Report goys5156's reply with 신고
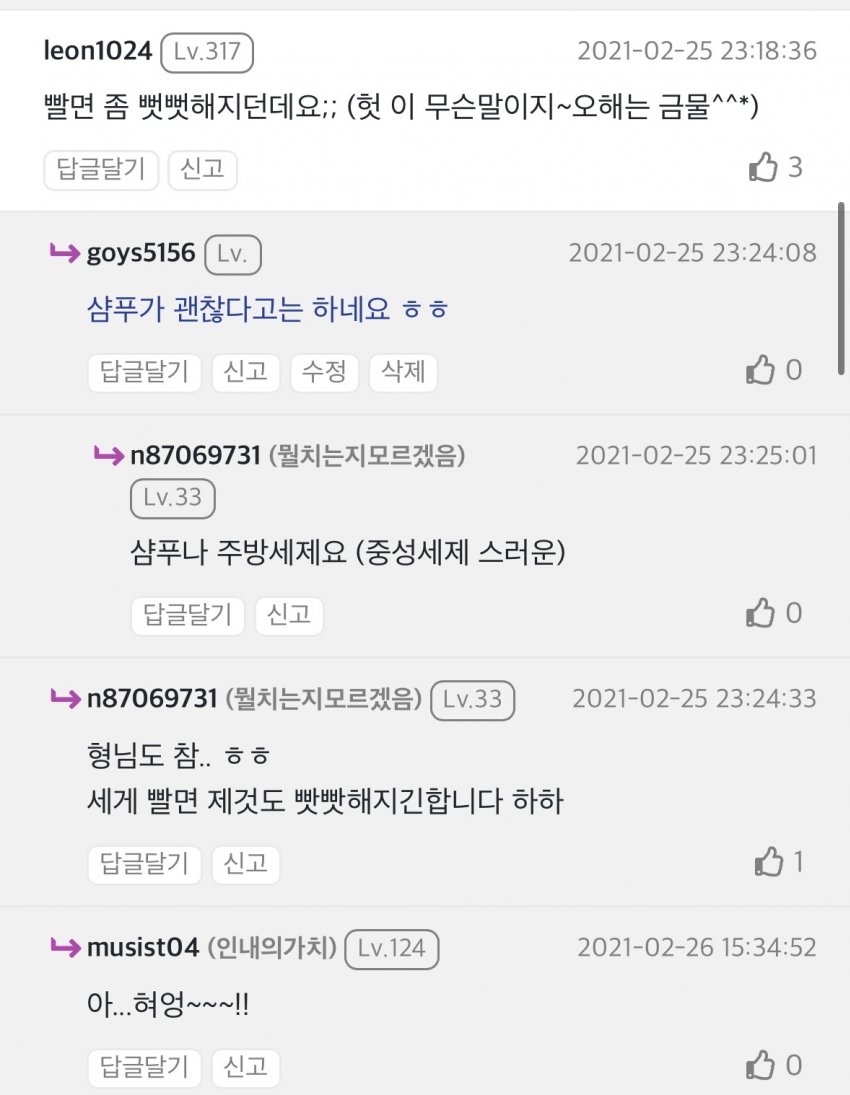Screen dimensions: 850x1095 (x=246, y=373)
